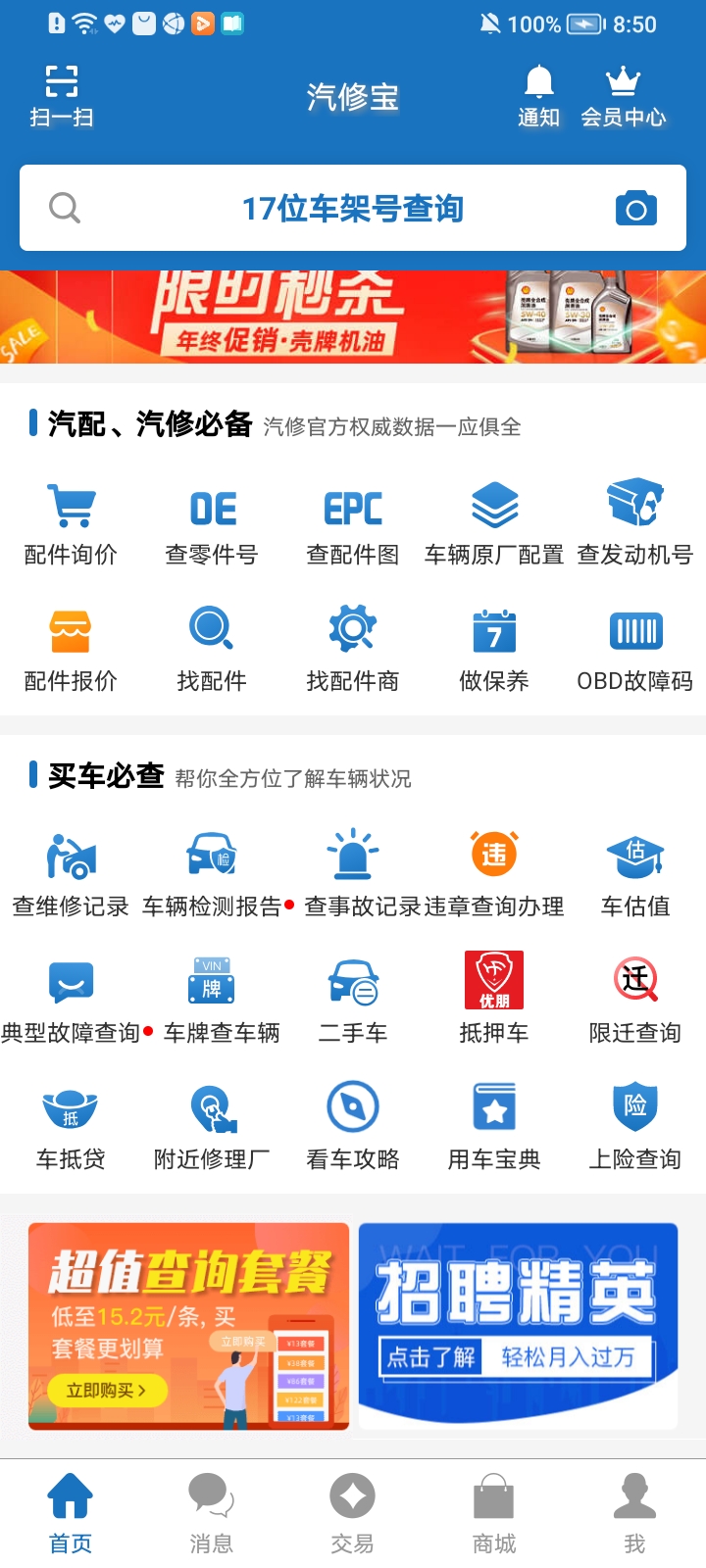This screenshot has width=706, height=1568.
Task: Open the 超值查询套餐 offer card
Action: [188, 1326]
